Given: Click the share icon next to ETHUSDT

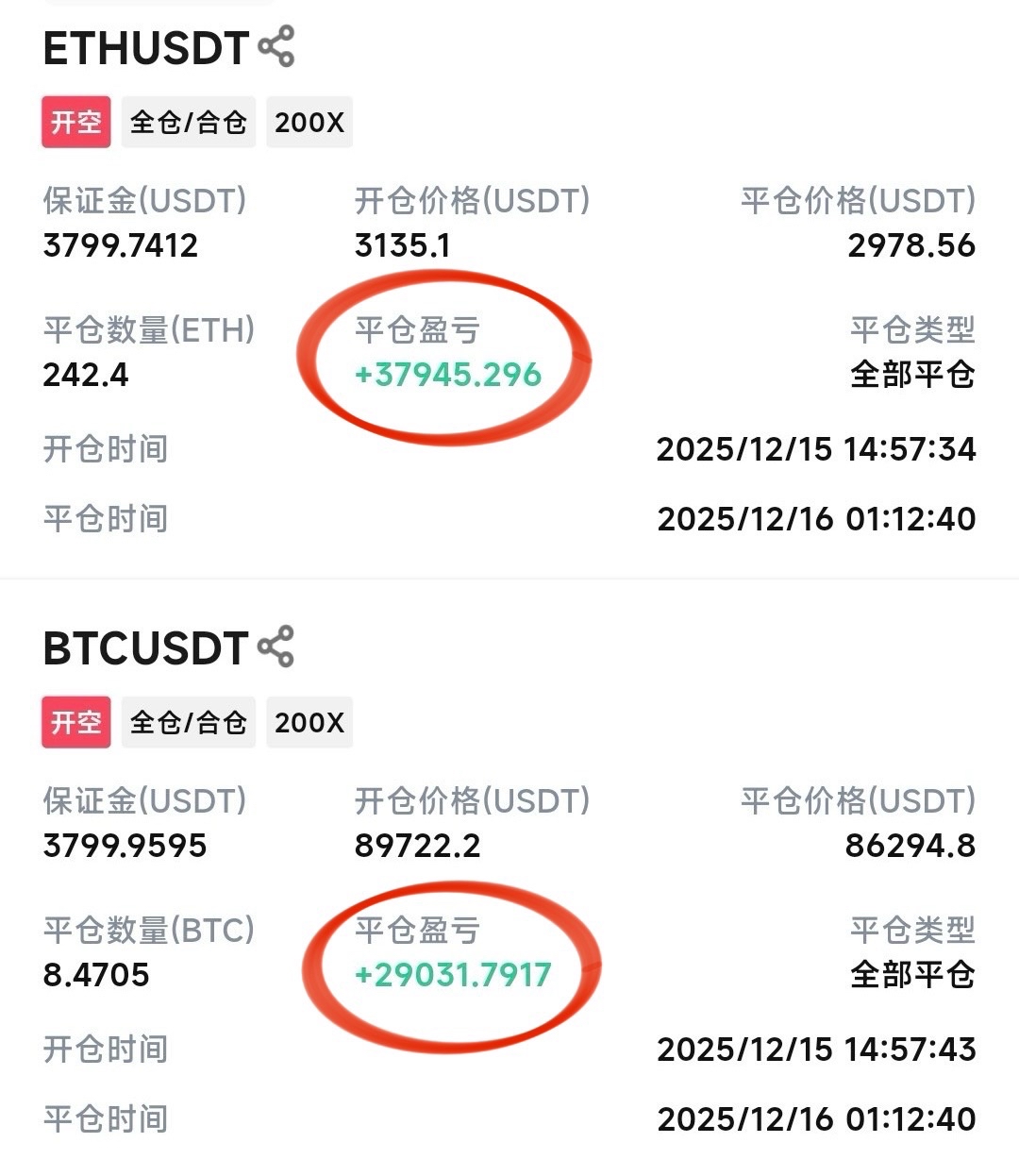Looking at the screenshot, I should pos(275,47).
